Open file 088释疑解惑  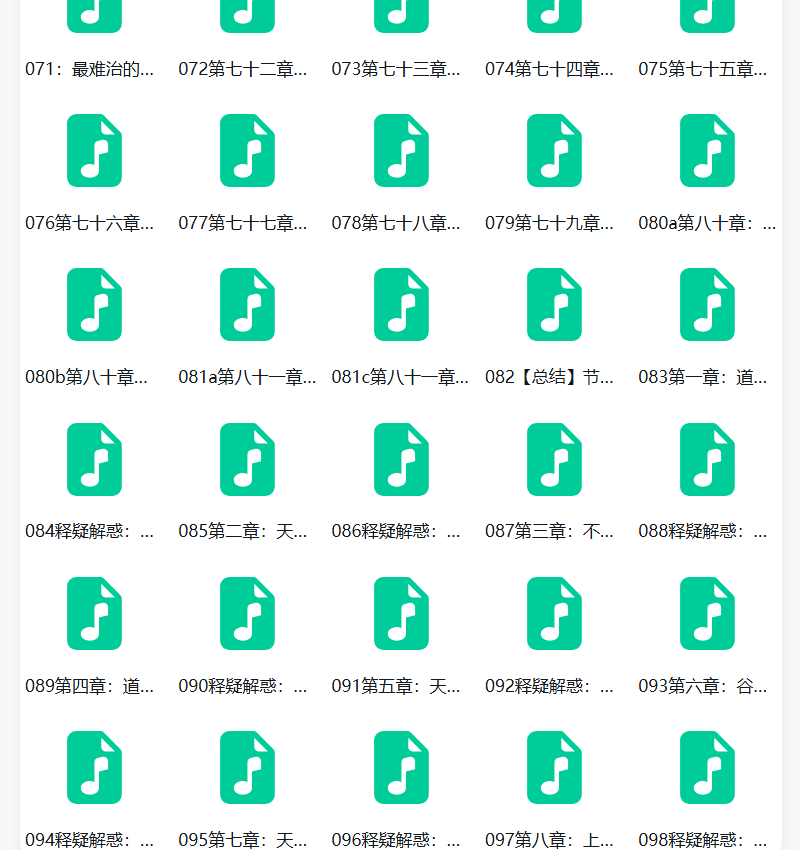[707, 460]
